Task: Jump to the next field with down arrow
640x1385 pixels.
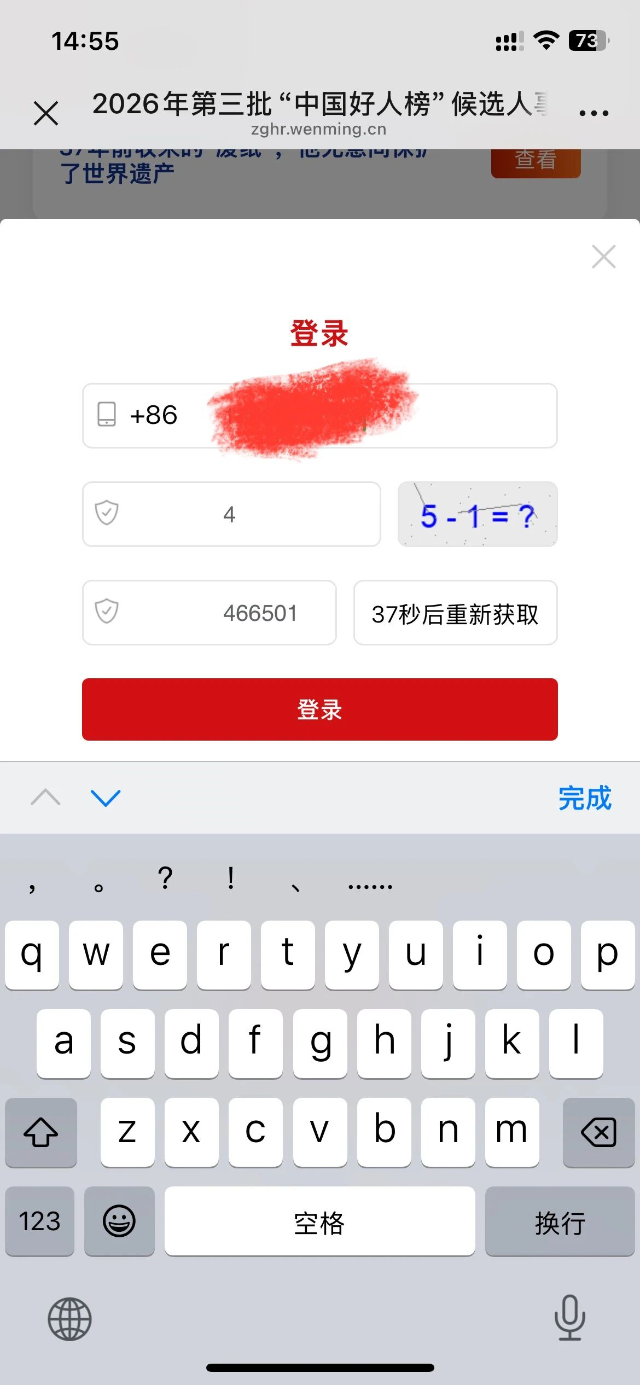Action: click(x=105, y=798)
